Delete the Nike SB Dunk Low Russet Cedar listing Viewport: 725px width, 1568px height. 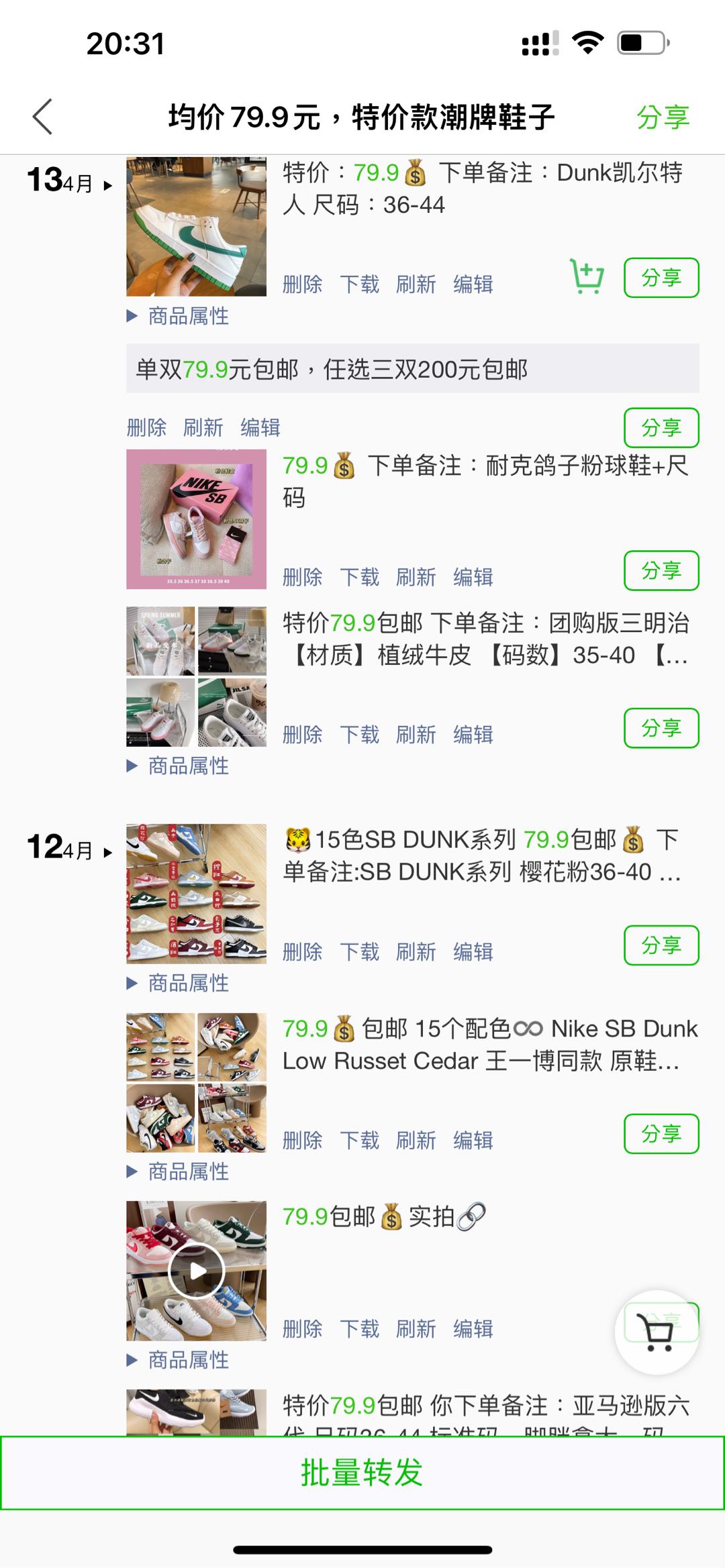302,1141
